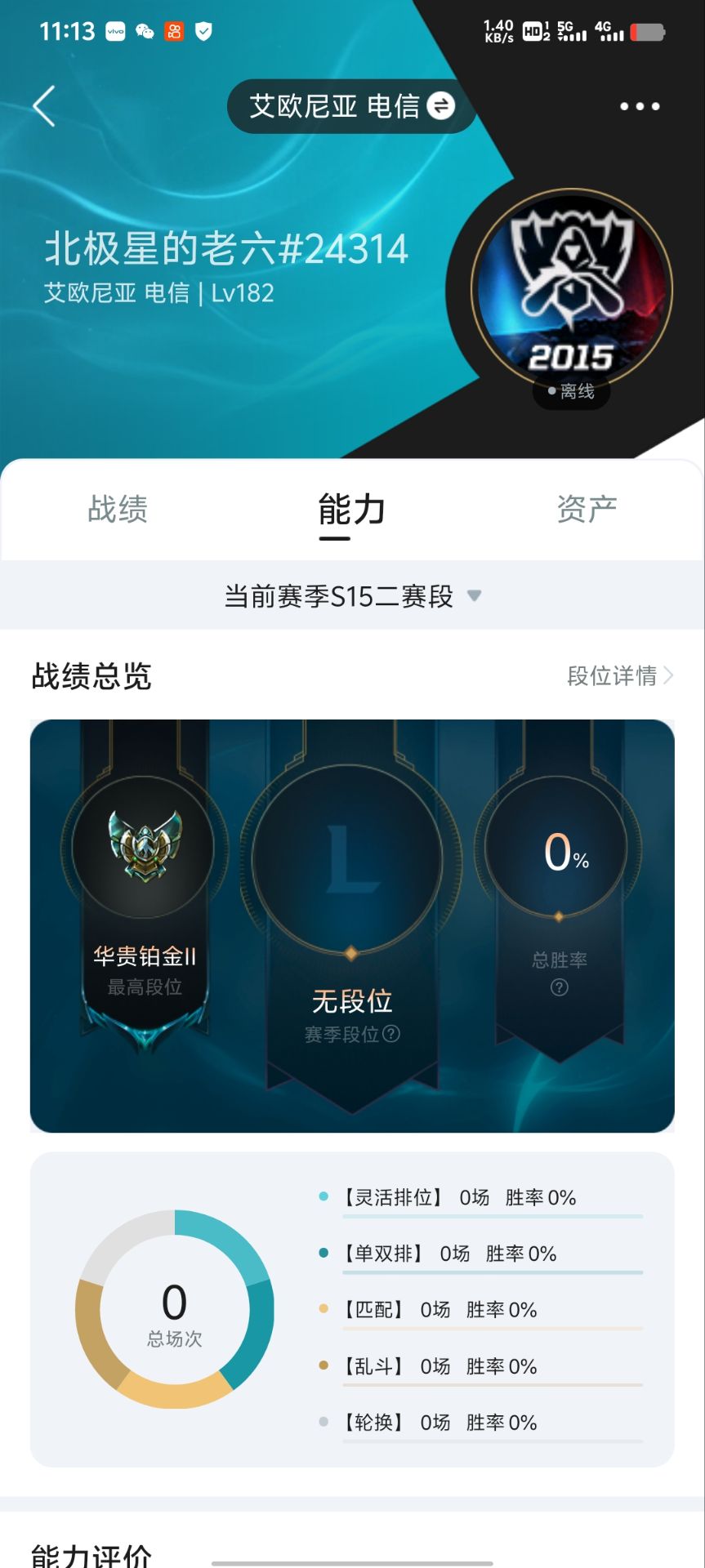The width and height of the screenshot is (705, 1568).
Task: Expand the 当前赛季S15二赛段 season dropdown
Action: pos(352,596)
